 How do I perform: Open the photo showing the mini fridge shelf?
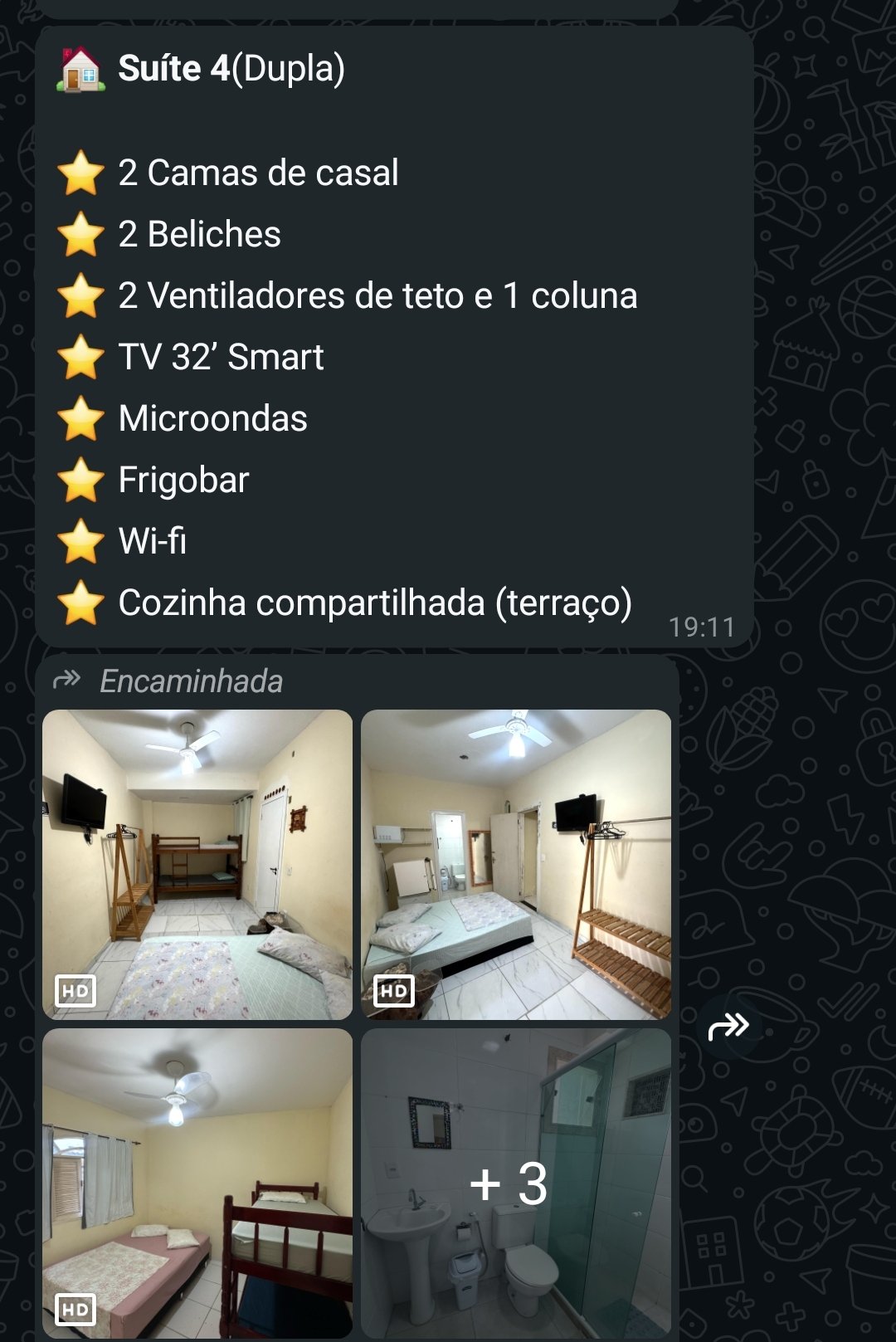[x=514, y=863]
